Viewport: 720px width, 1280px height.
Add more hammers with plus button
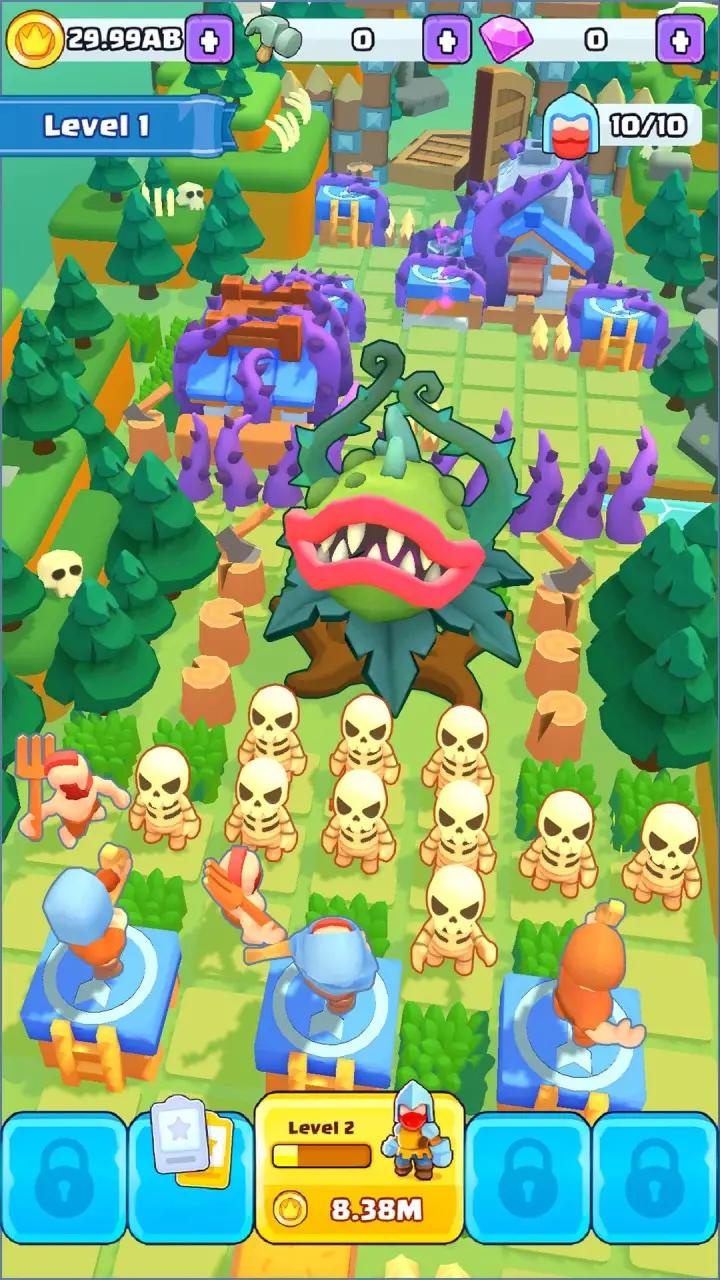pos(446,40)
